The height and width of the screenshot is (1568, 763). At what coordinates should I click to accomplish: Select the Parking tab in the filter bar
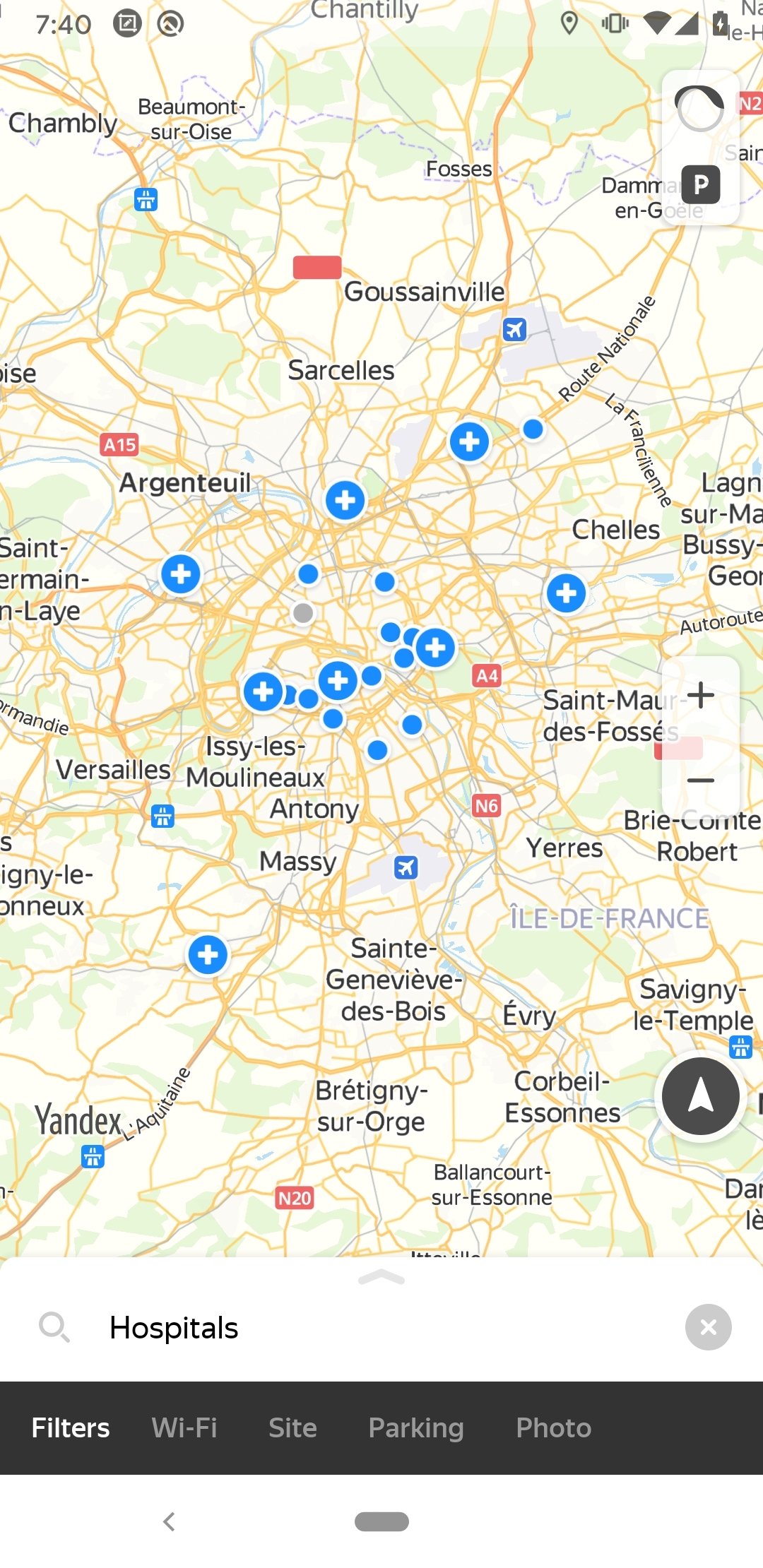pyautogui.click(x=415, y=1427)
